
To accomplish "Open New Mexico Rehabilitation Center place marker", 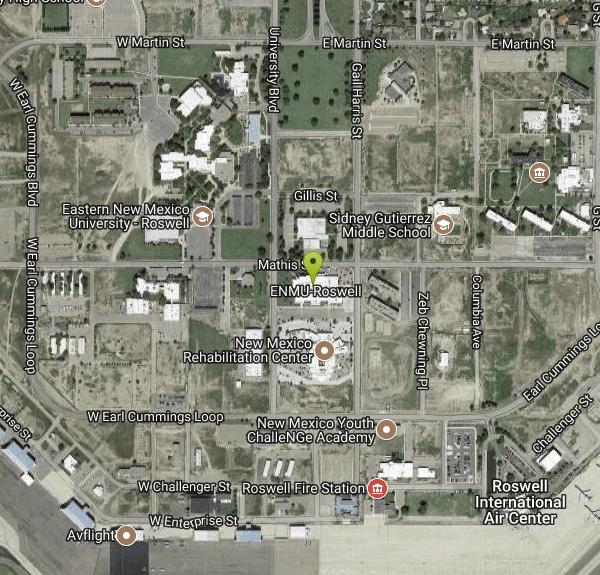I will (325, 350).
